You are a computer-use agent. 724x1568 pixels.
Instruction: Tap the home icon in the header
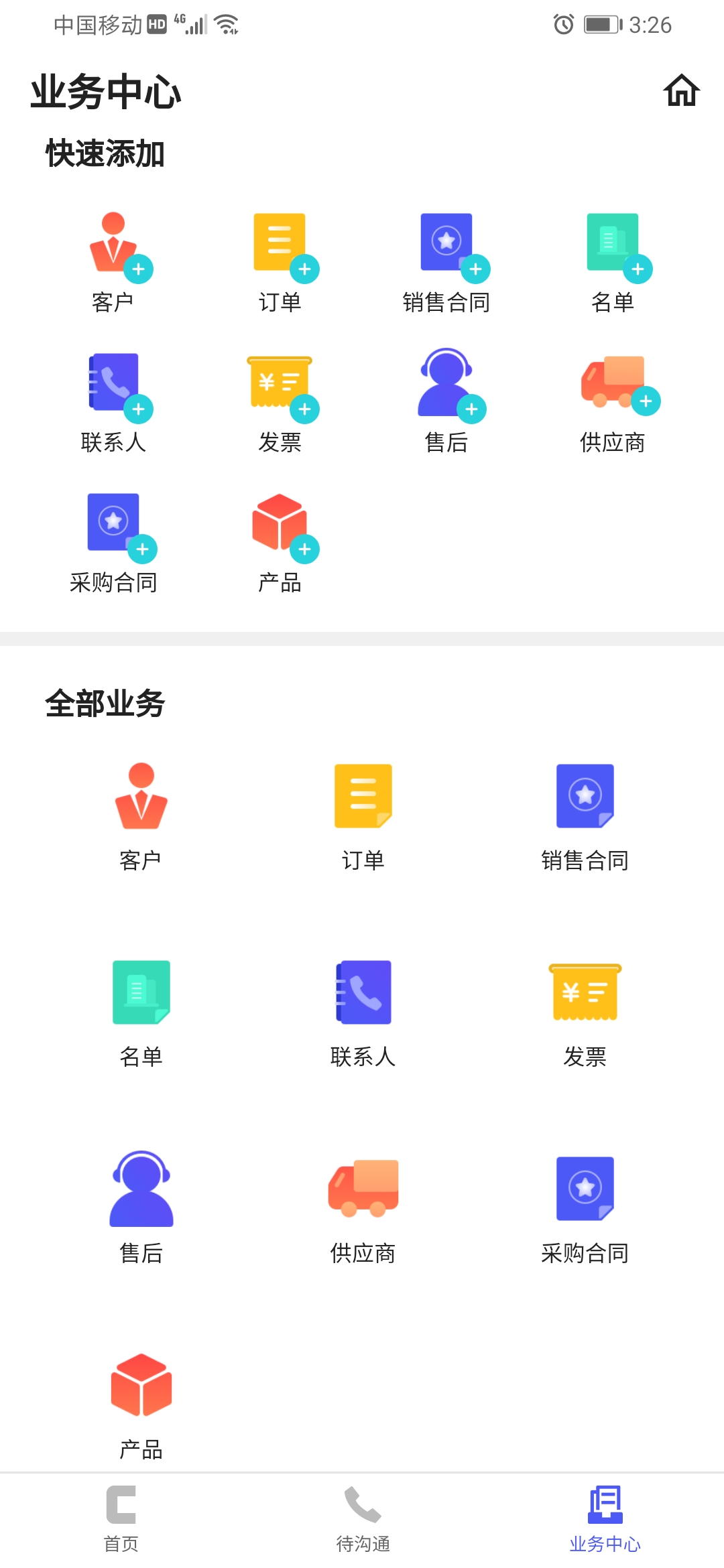click(682, 90)
